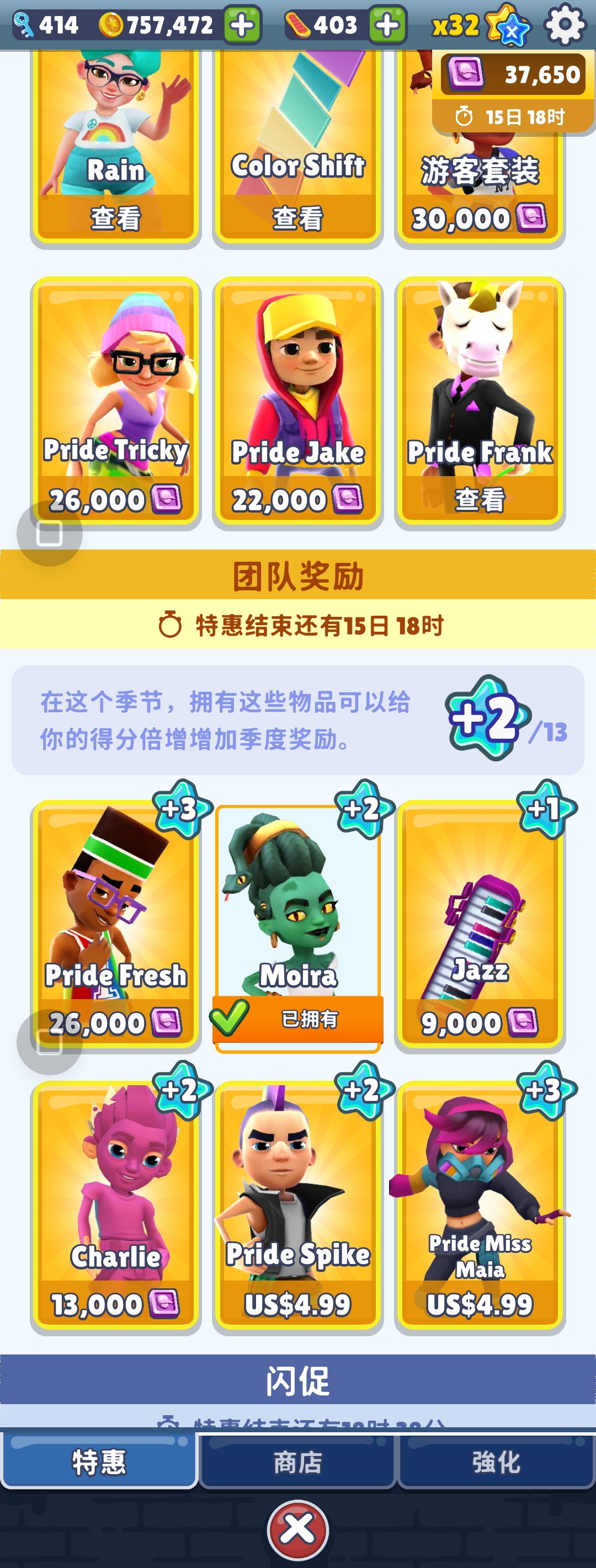Purchase Pride Spike for US$4.99
Screen dimensions: 596x1568
point(297,1303)
